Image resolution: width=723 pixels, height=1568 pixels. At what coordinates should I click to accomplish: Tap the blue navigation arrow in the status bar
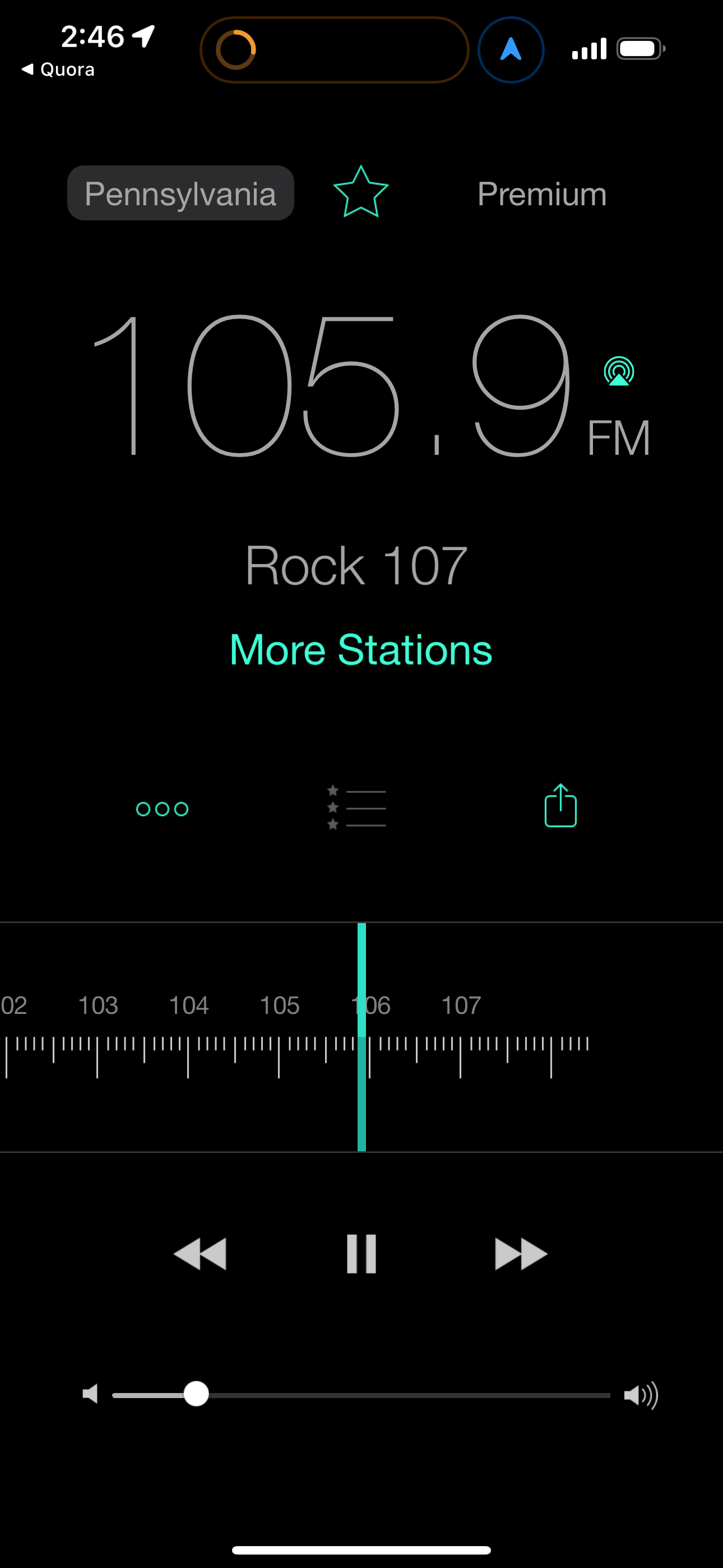[510, 49]
